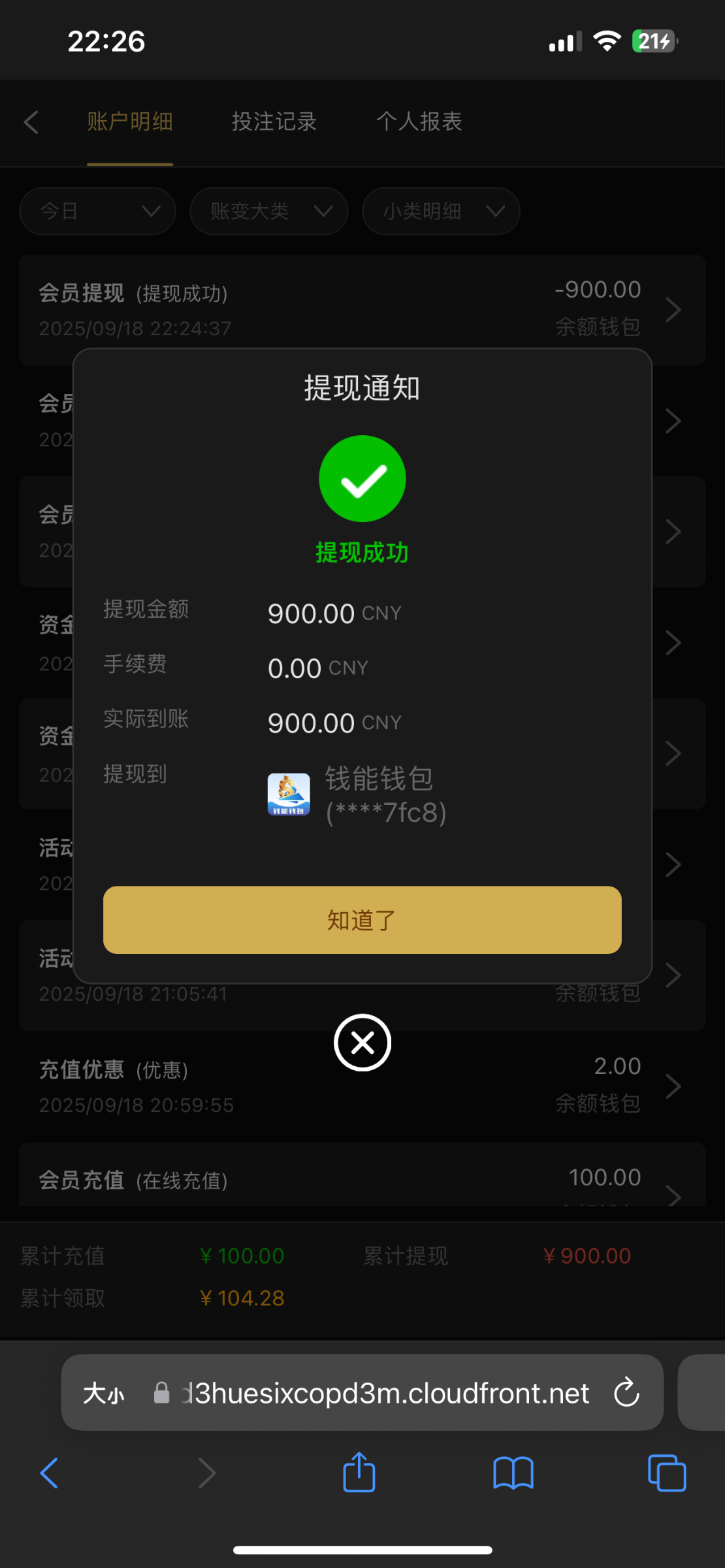Open the 账变大类 filter dropdown
Image resolution: width=725 pixels, height=1568 pixels.
click(x=269, y=211)
